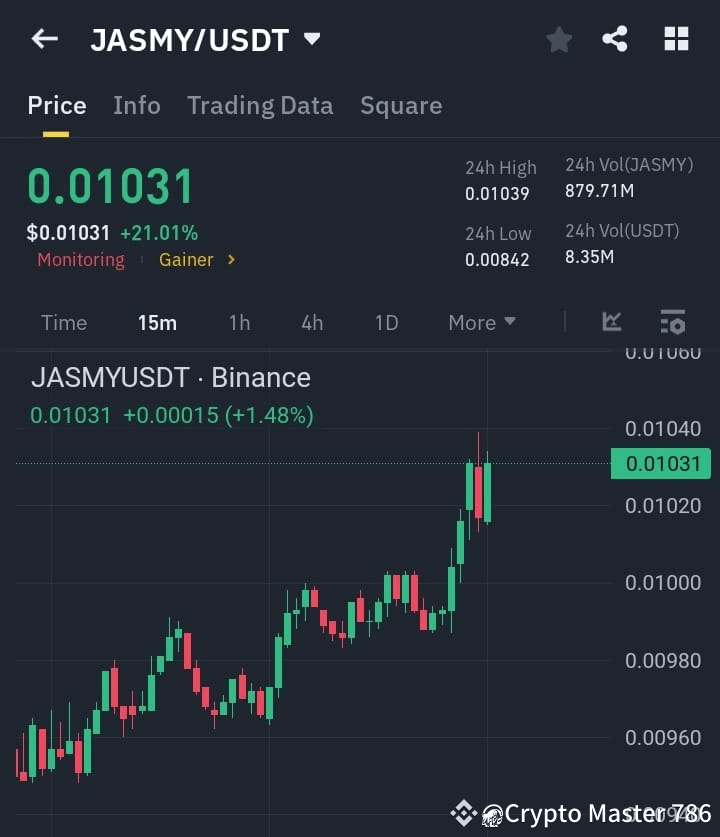Select the 15m timeframe
Screen dimensions: 720x837
tap(157, 322)
